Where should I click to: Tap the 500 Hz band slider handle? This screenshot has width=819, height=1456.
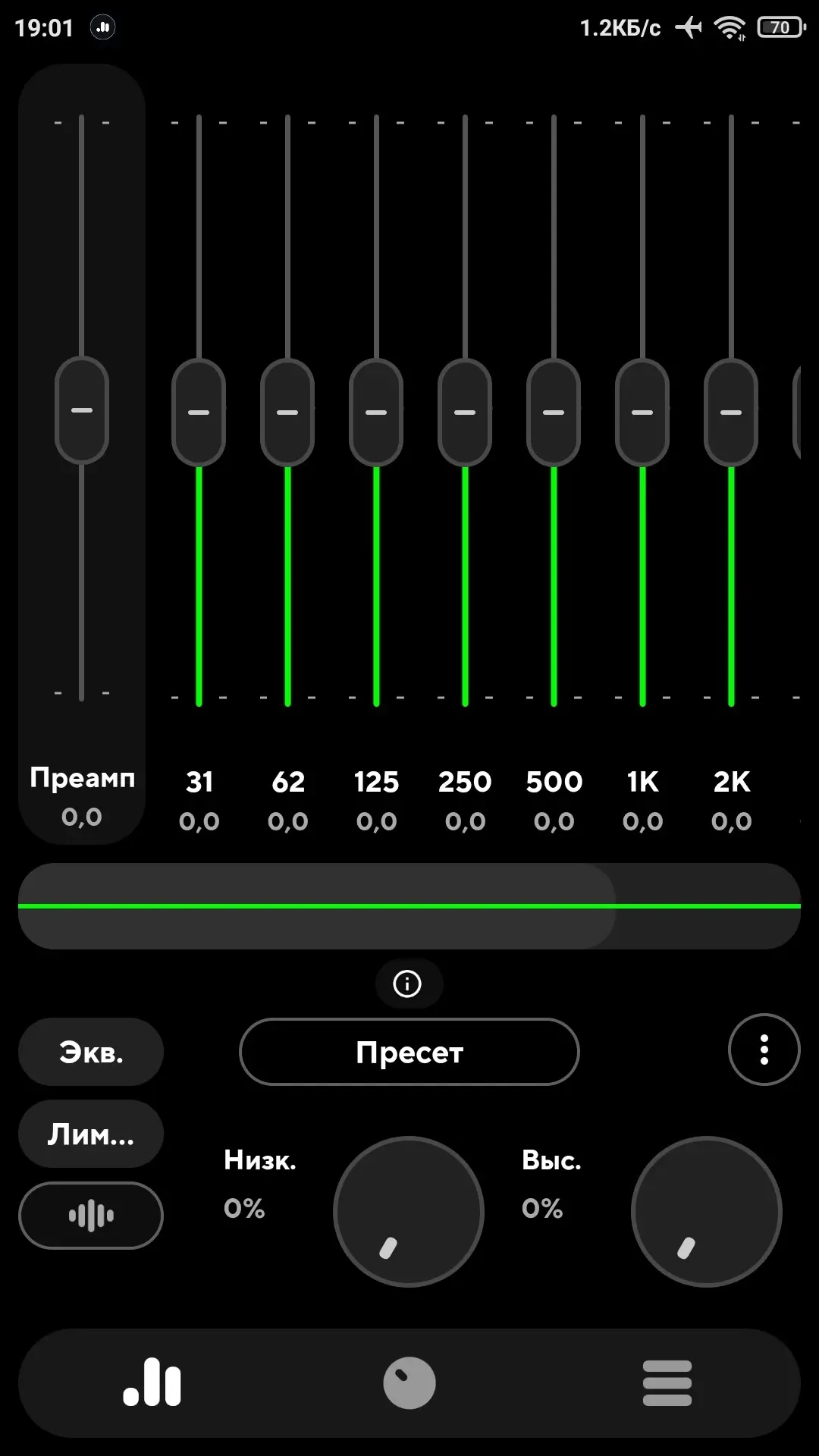tap(554, 412)
